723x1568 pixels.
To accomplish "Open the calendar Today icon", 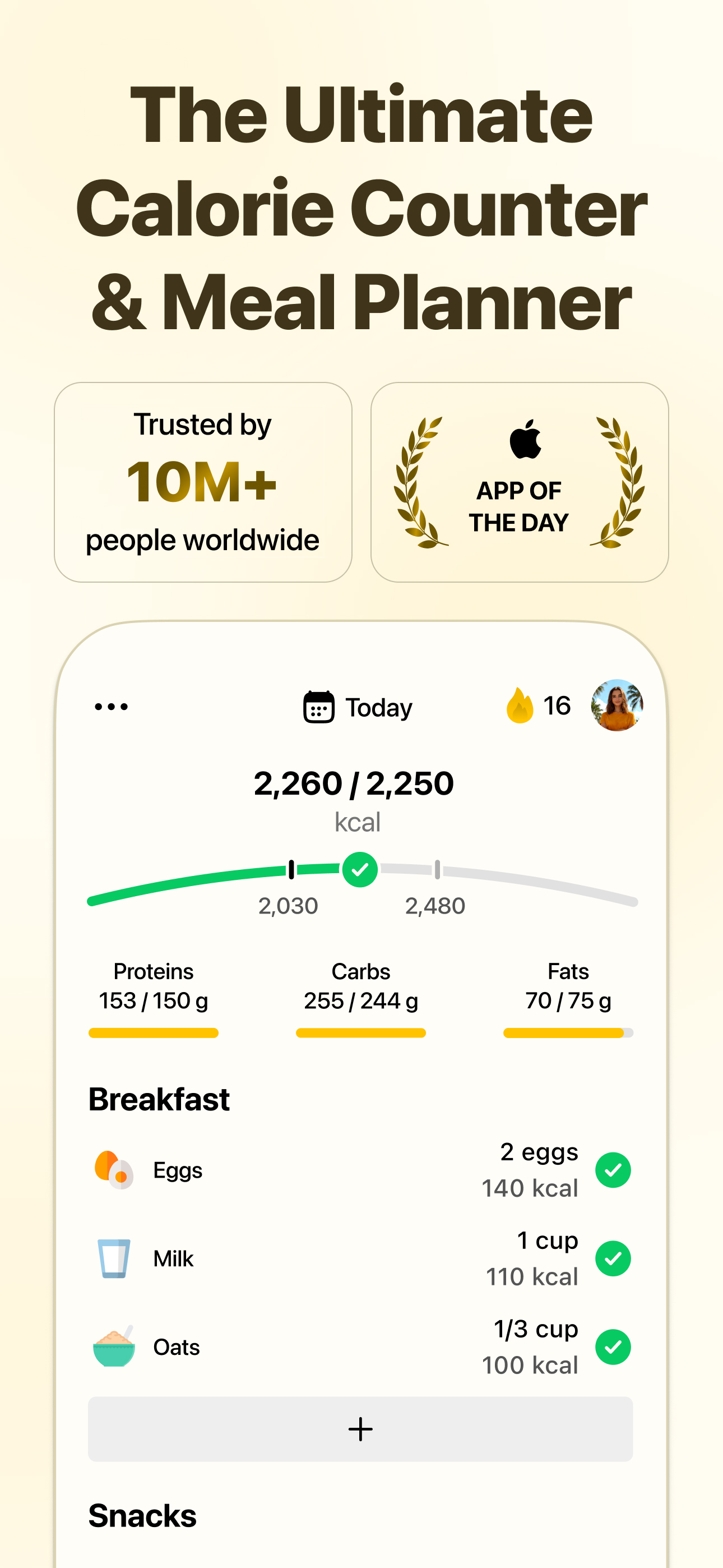I will [x=319, y=707].
